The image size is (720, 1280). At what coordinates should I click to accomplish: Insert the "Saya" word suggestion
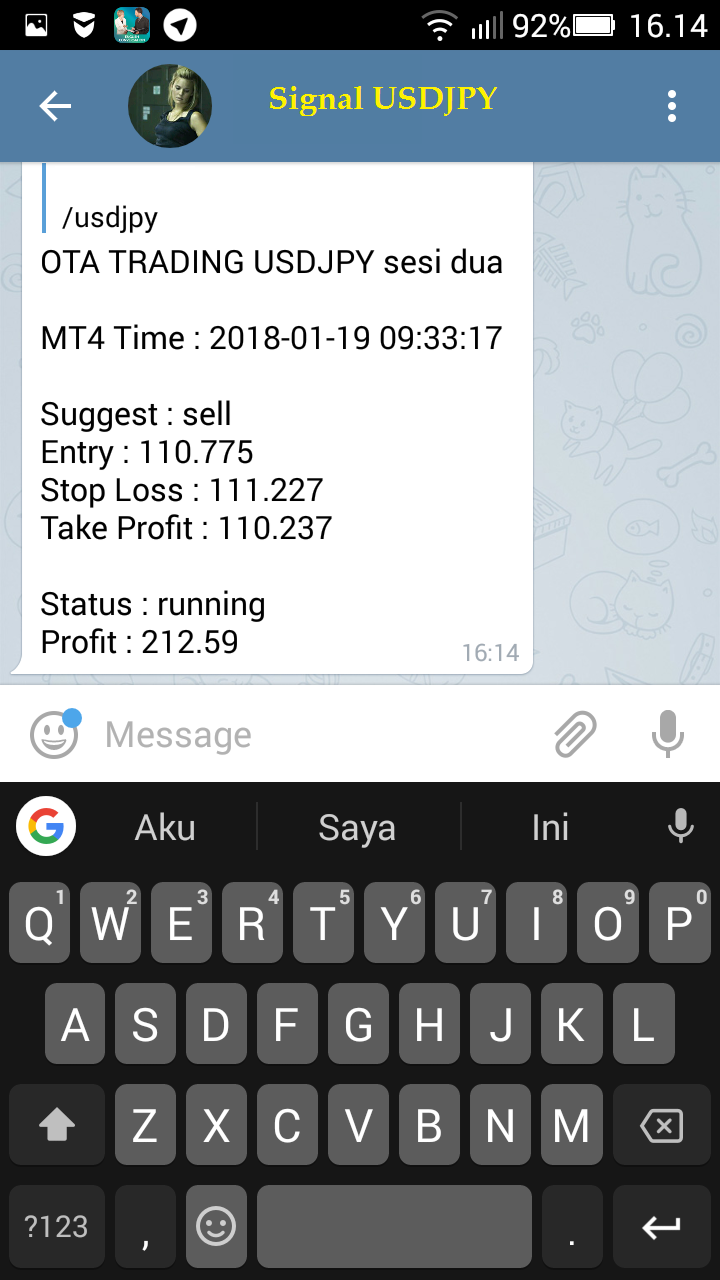[x=357, y=827]
